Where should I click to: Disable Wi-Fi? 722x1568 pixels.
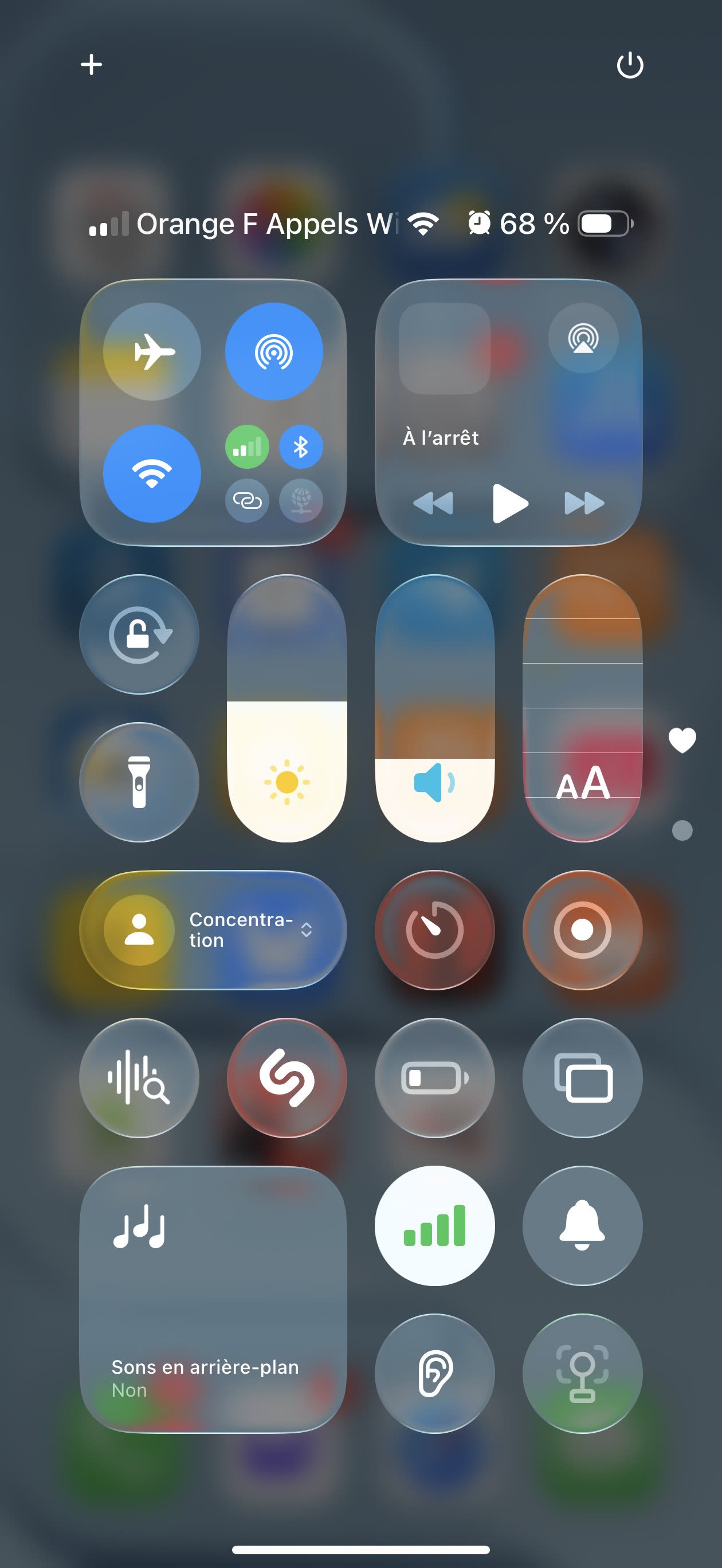pos(152,473)
